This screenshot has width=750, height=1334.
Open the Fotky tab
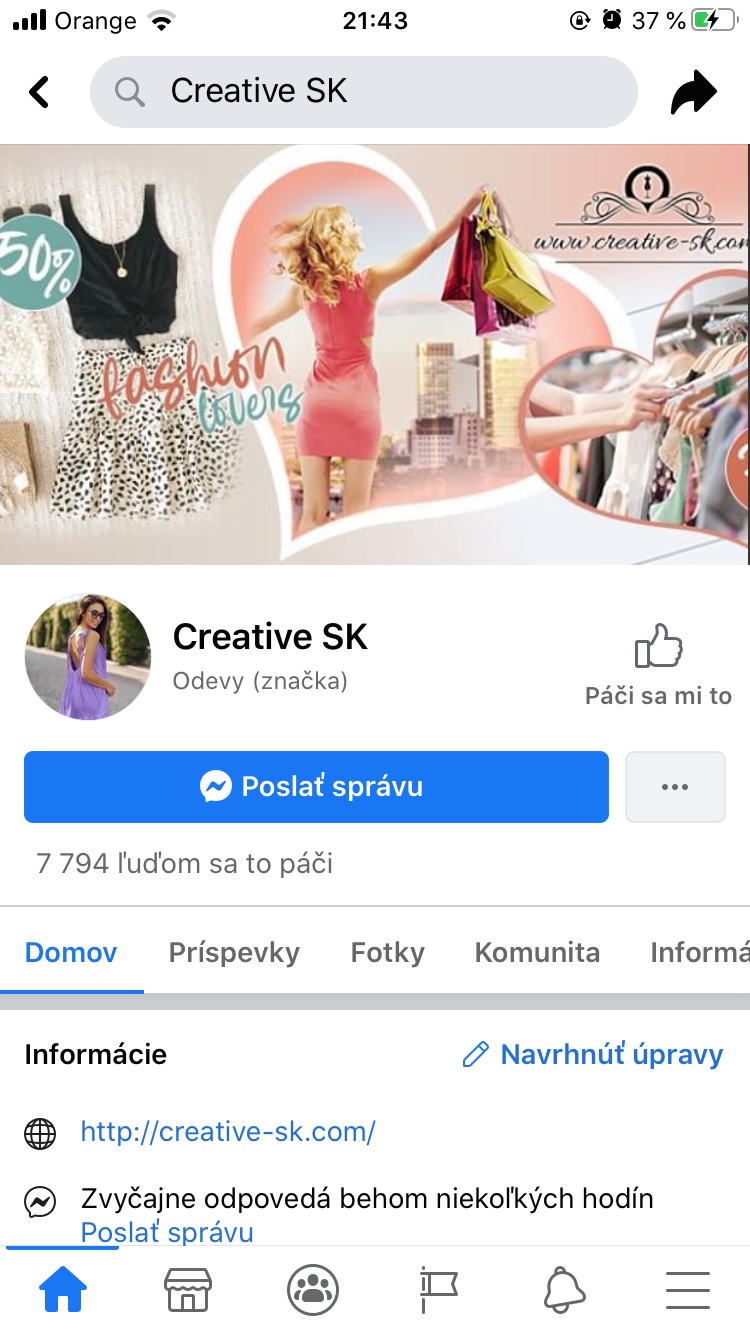(x=387, y=952)
